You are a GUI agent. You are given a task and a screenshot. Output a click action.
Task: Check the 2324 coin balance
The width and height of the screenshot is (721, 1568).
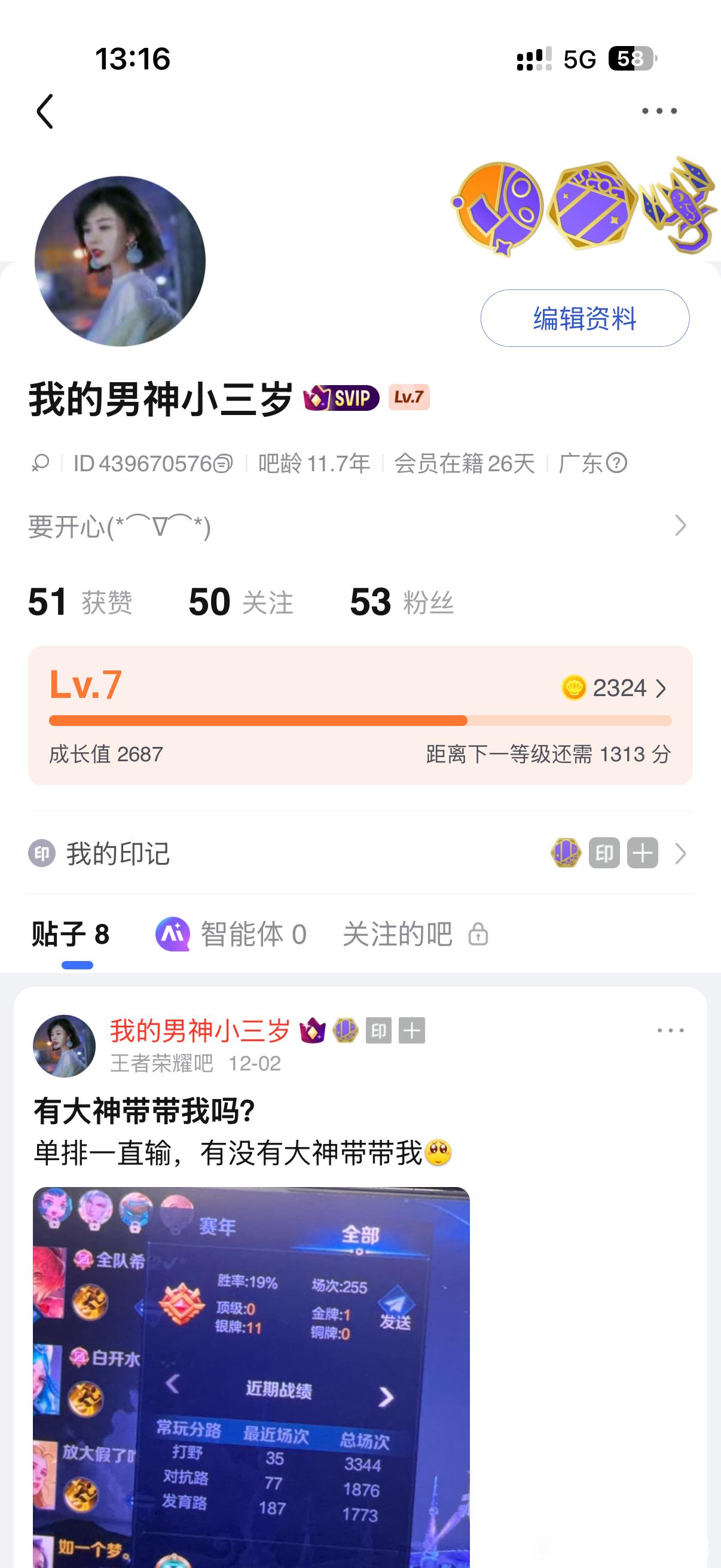tap(615, 688)
